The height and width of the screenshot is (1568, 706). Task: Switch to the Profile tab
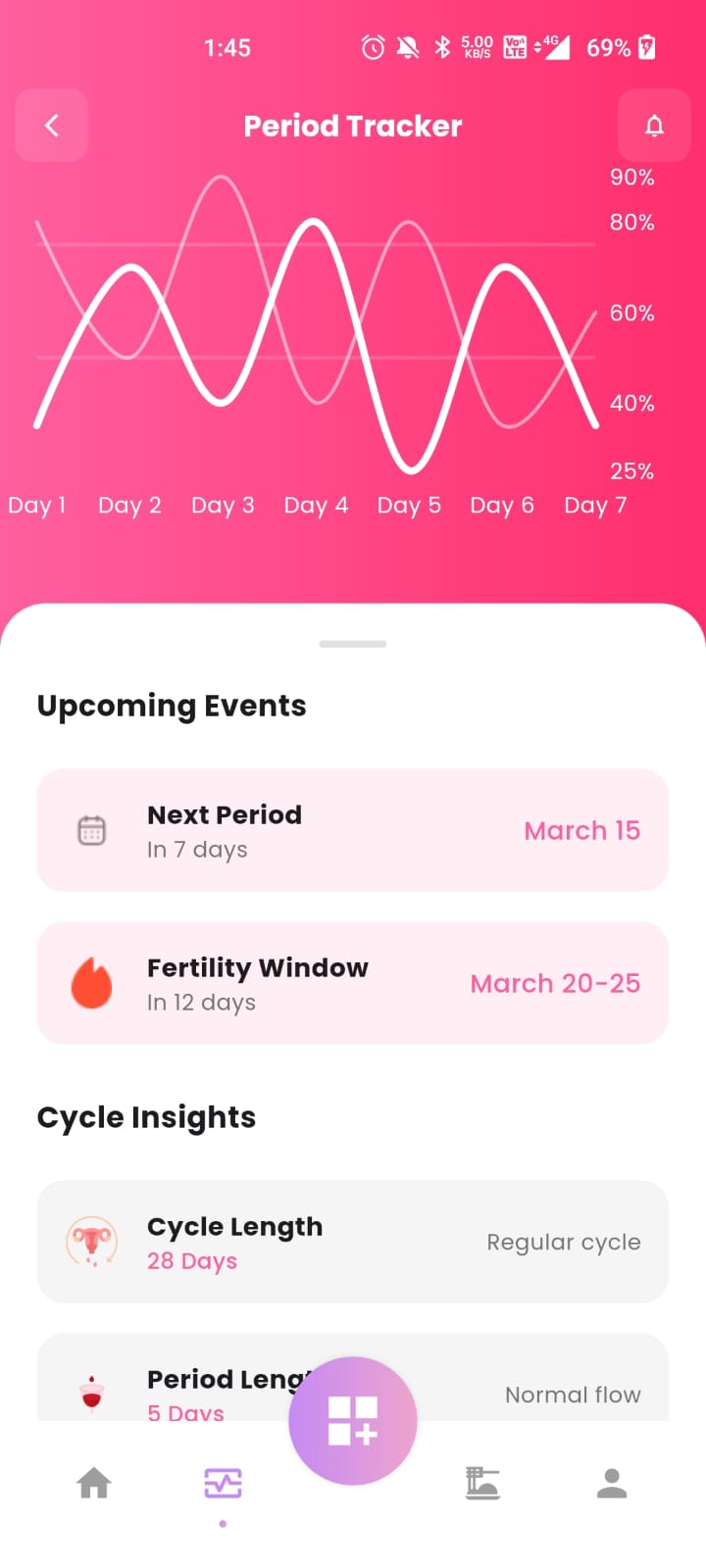click(x=612, y=1483)
